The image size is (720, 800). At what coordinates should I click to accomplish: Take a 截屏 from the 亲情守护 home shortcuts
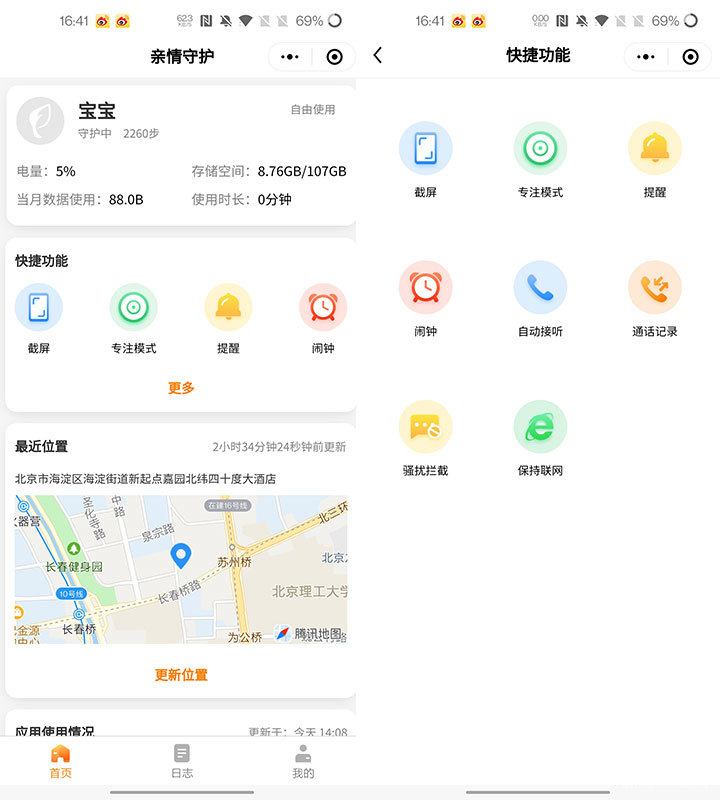[x=39, y=318]
